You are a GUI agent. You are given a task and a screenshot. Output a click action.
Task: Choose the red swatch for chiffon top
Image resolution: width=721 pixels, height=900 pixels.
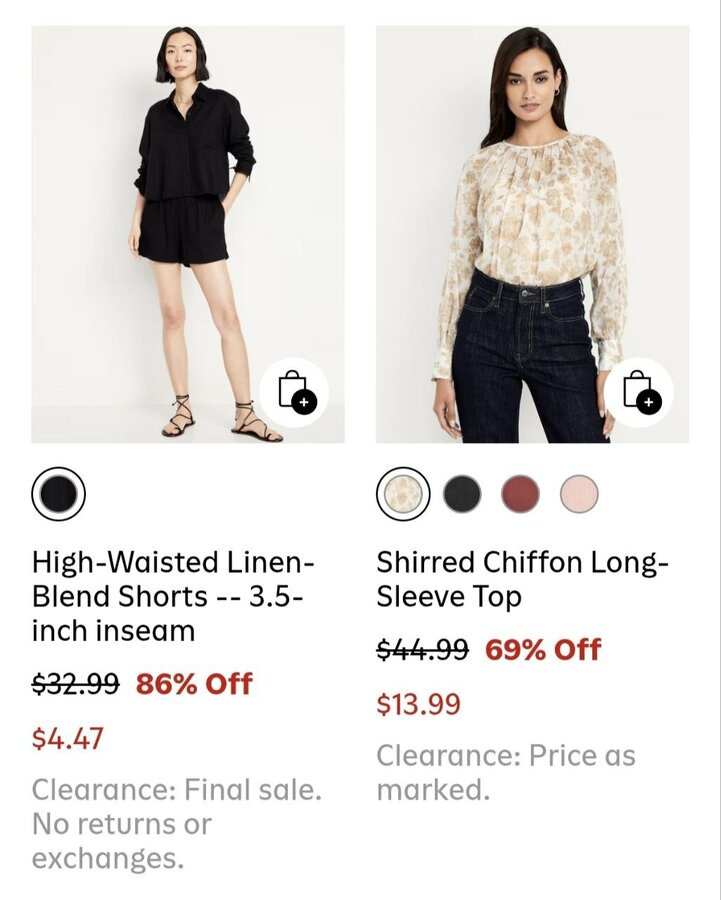click(520, 494)
